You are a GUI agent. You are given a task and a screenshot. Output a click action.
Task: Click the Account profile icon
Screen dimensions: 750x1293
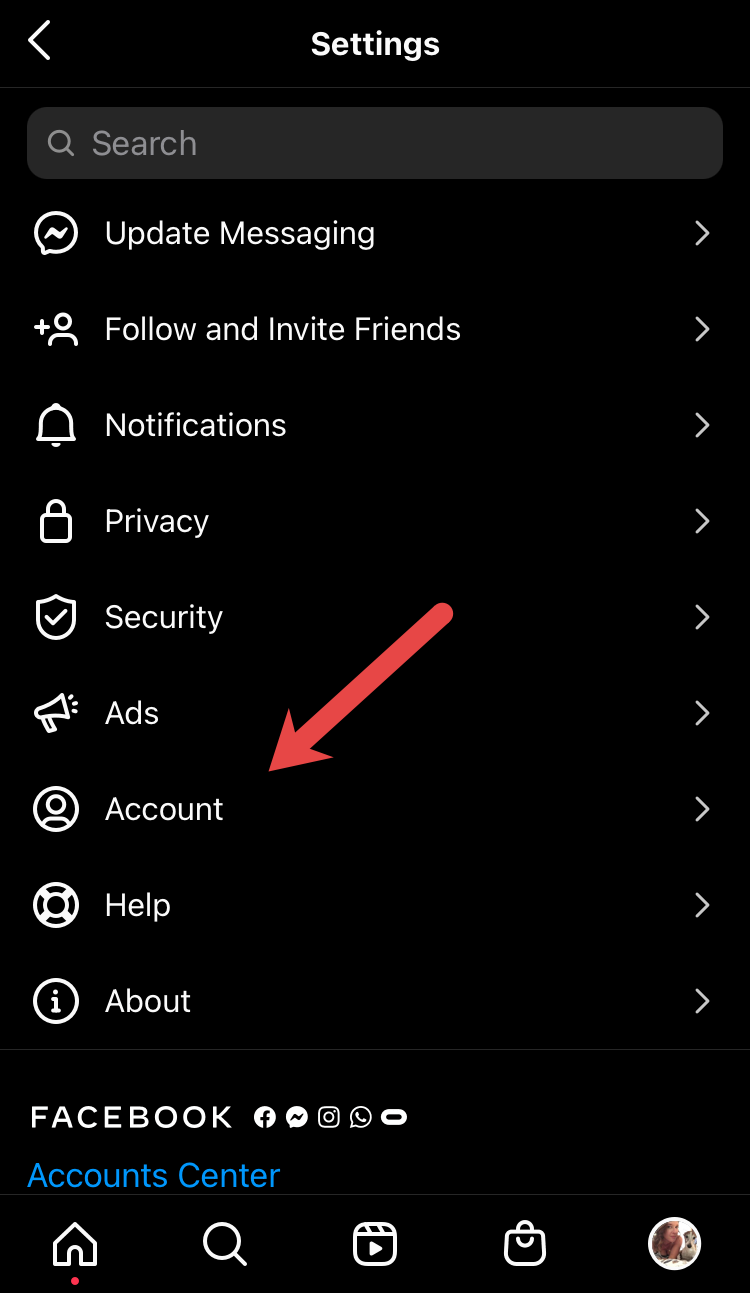click(56, 809)
